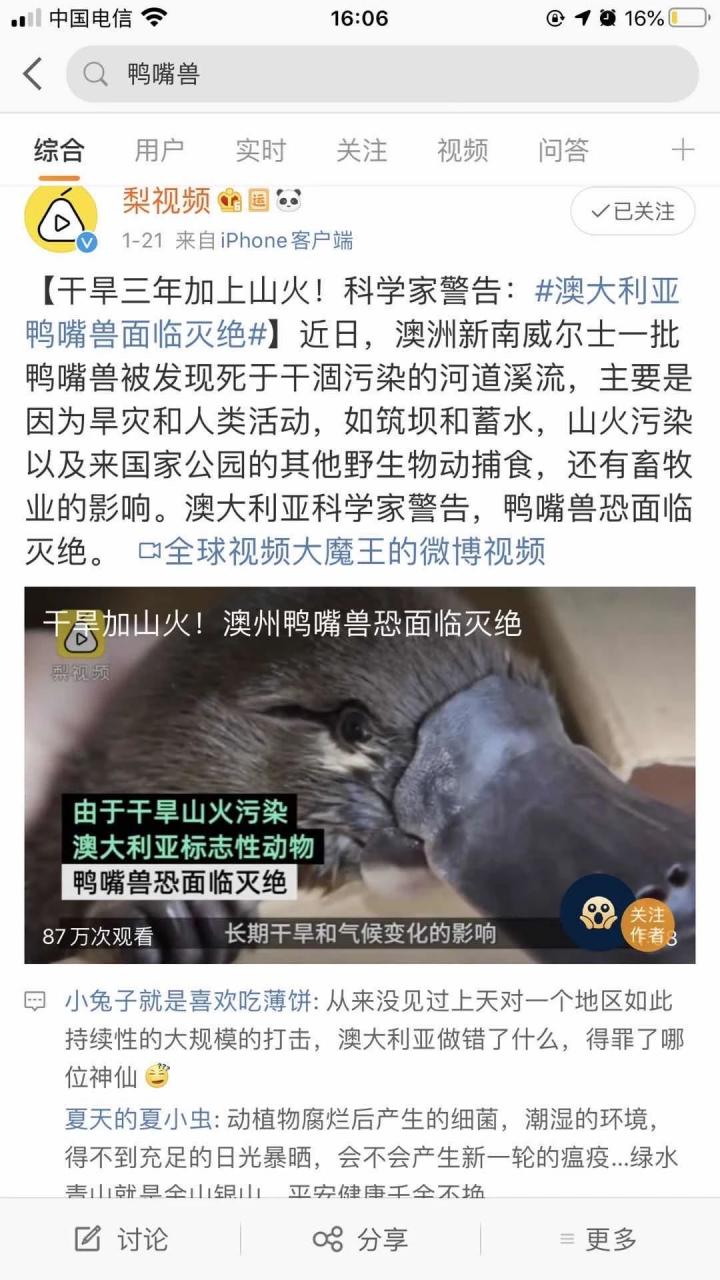The image size is (720, 1280).
Task: Tap the 已关注 button for 梨视频
Action: click(x=632, y=212)
